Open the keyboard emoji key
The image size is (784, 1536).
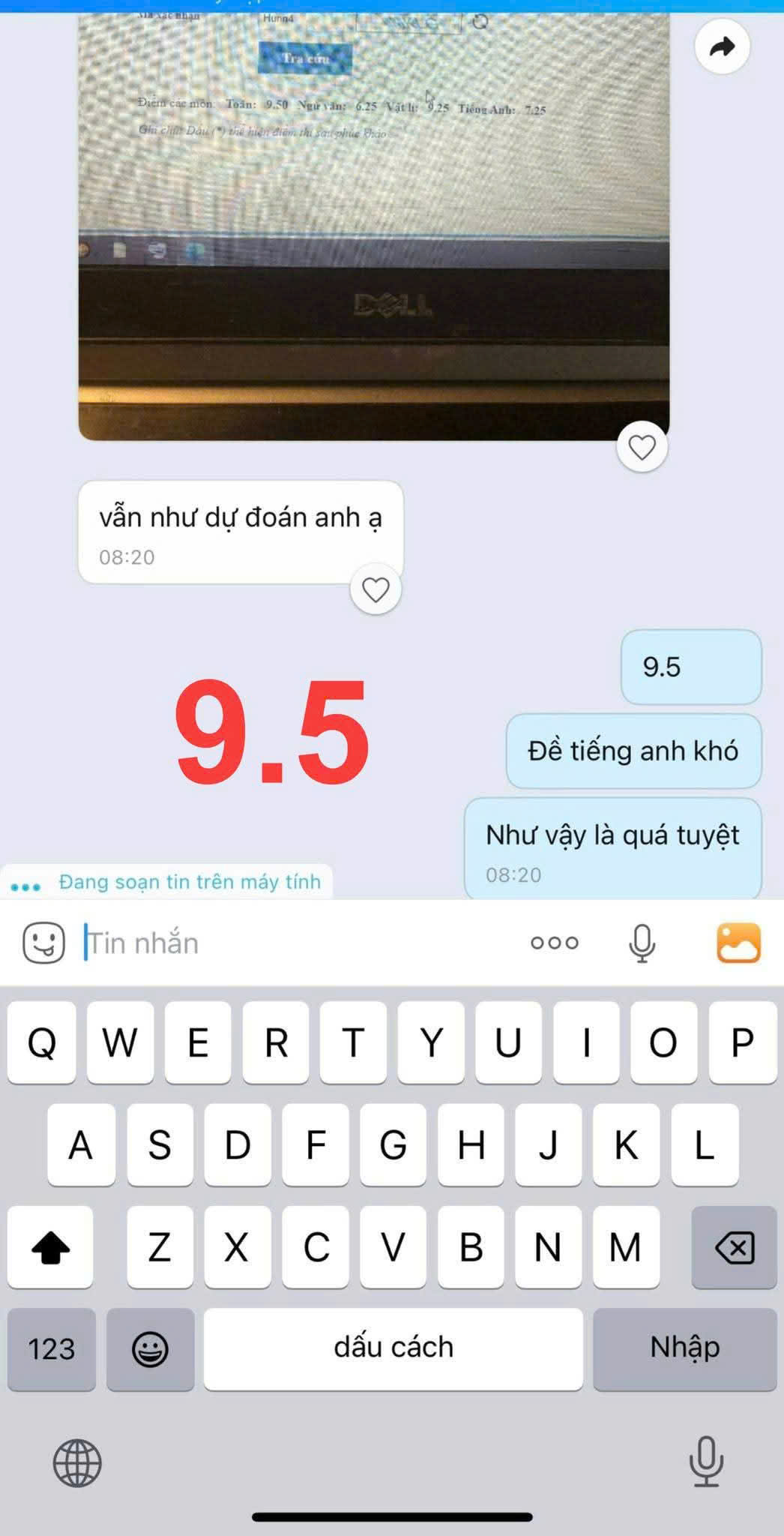coord(150,1349)
